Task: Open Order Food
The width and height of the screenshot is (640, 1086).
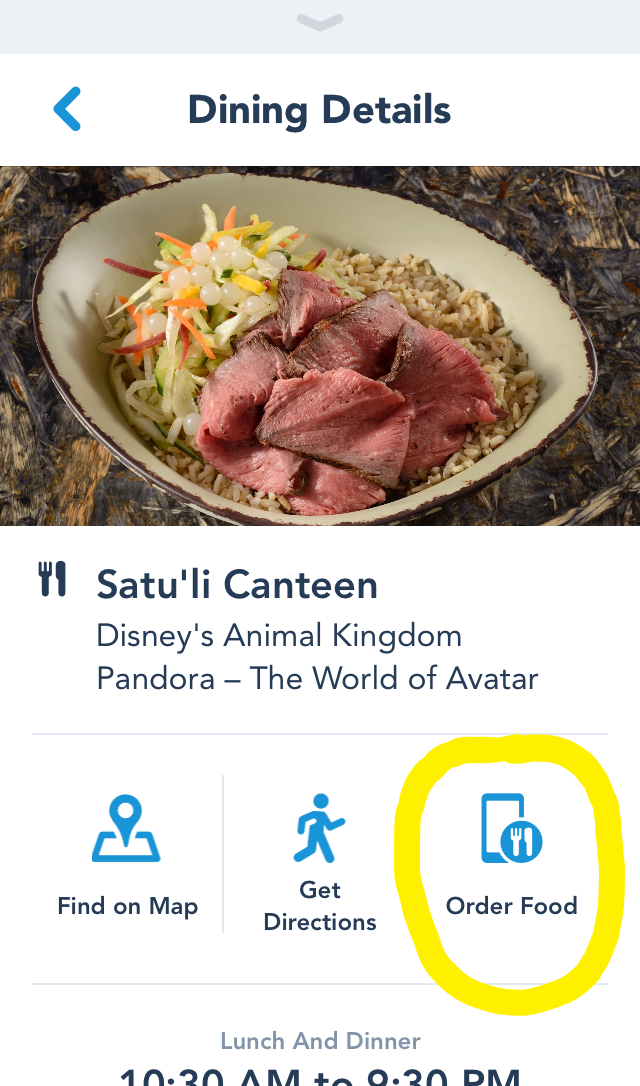Action: click(x=511, y=856)
